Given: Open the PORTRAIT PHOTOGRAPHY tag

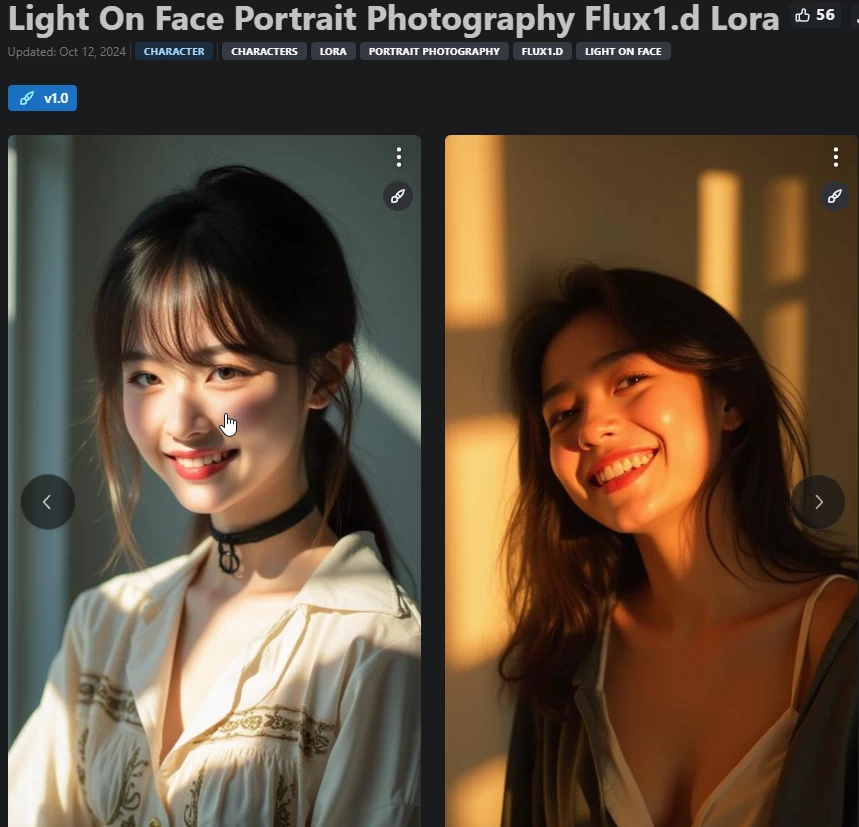Looking at the screenshot, I should coord(434,51).
